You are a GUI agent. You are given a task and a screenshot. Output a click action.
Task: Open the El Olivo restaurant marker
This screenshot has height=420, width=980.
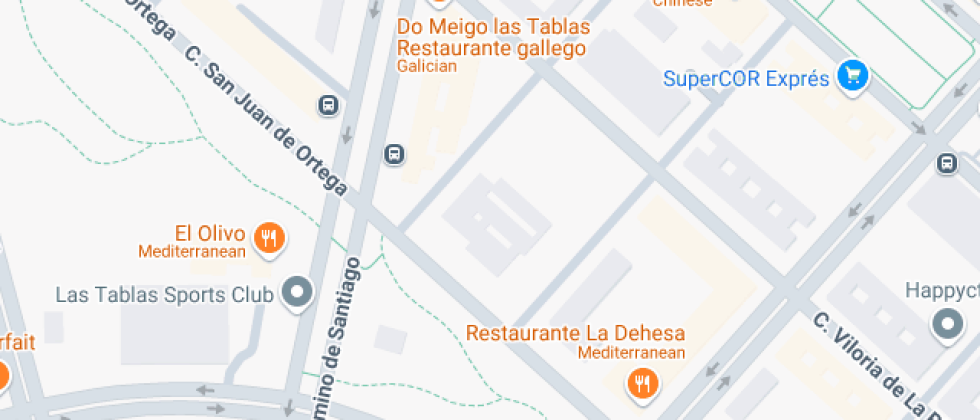[269, 238]
